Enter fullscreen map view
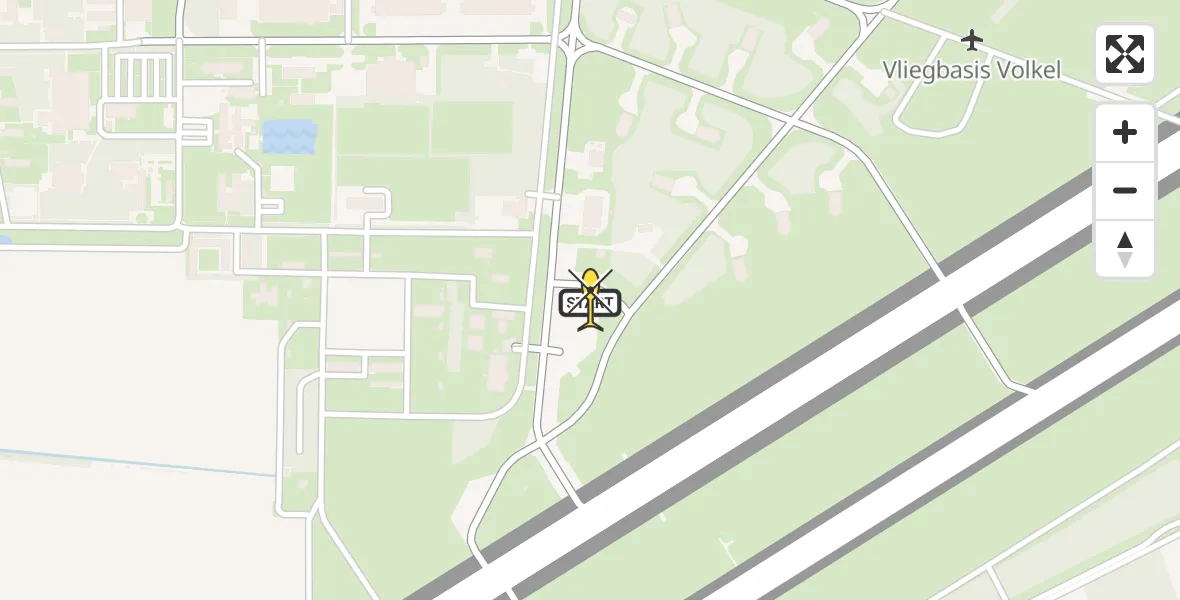The height and width of the screenshot is (600, 1180). pos(1125,54)
